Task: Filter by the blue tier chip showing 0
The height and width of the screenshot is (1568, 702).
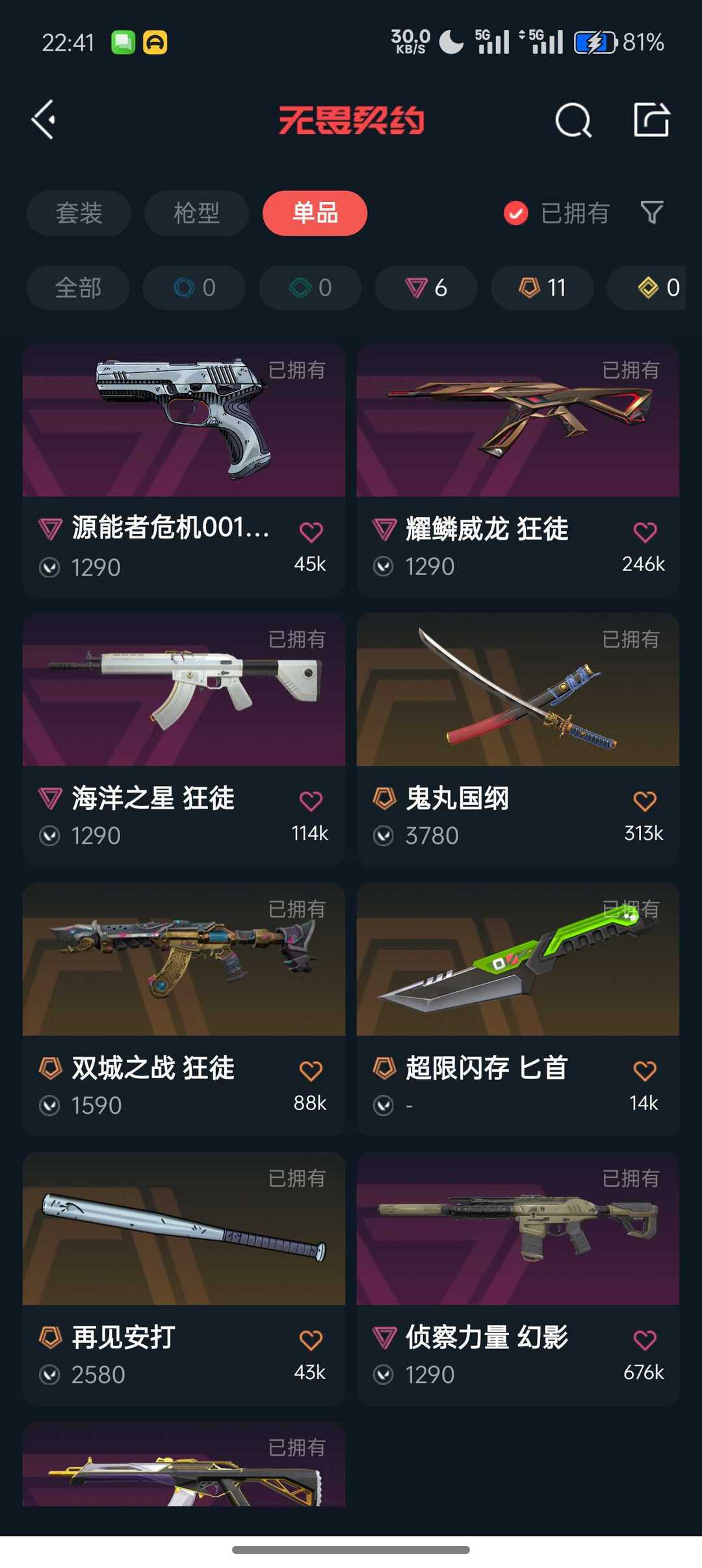Action: (x=194, y=288)
